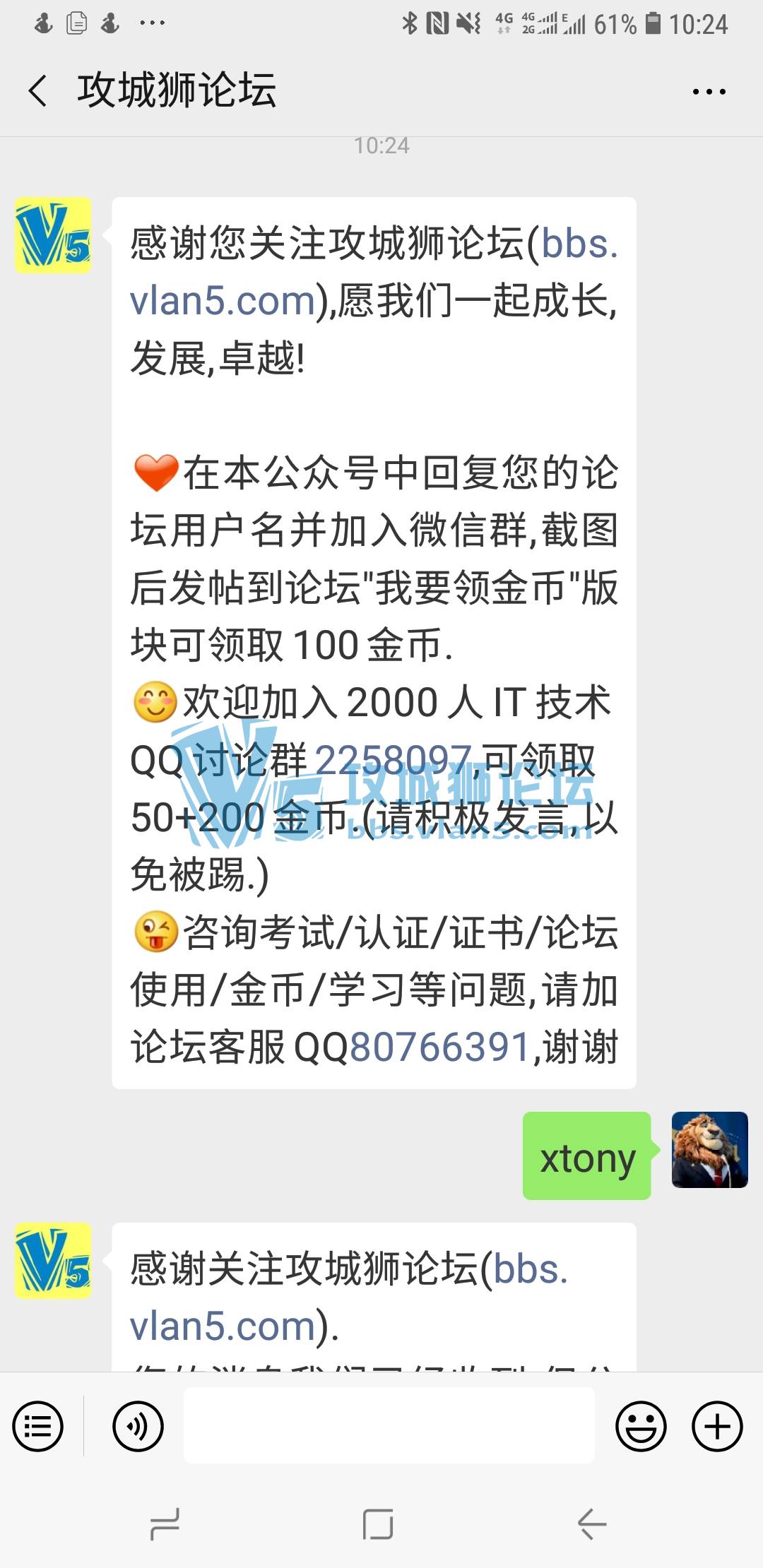The width and height of the screenshot is (763, 1568).
Task: Open 攻城狮论坛 avatar beside first message
Action: pos(53,235)
